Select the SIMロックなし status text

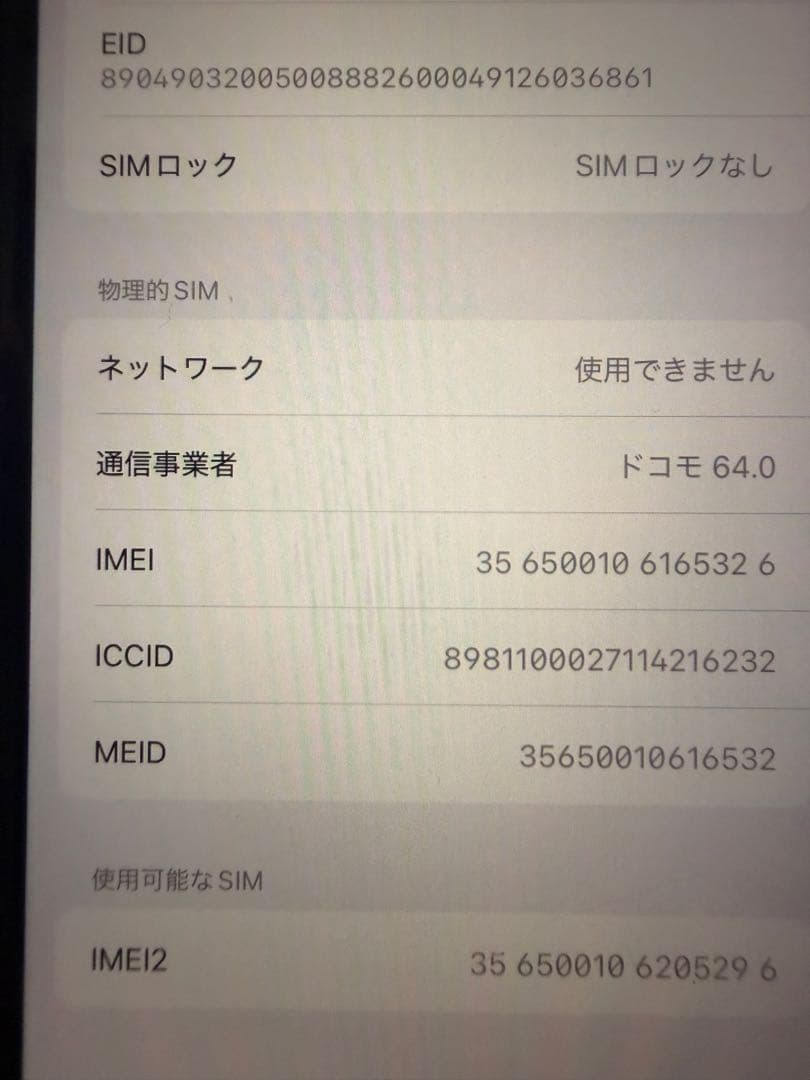[x=674, y=166]
